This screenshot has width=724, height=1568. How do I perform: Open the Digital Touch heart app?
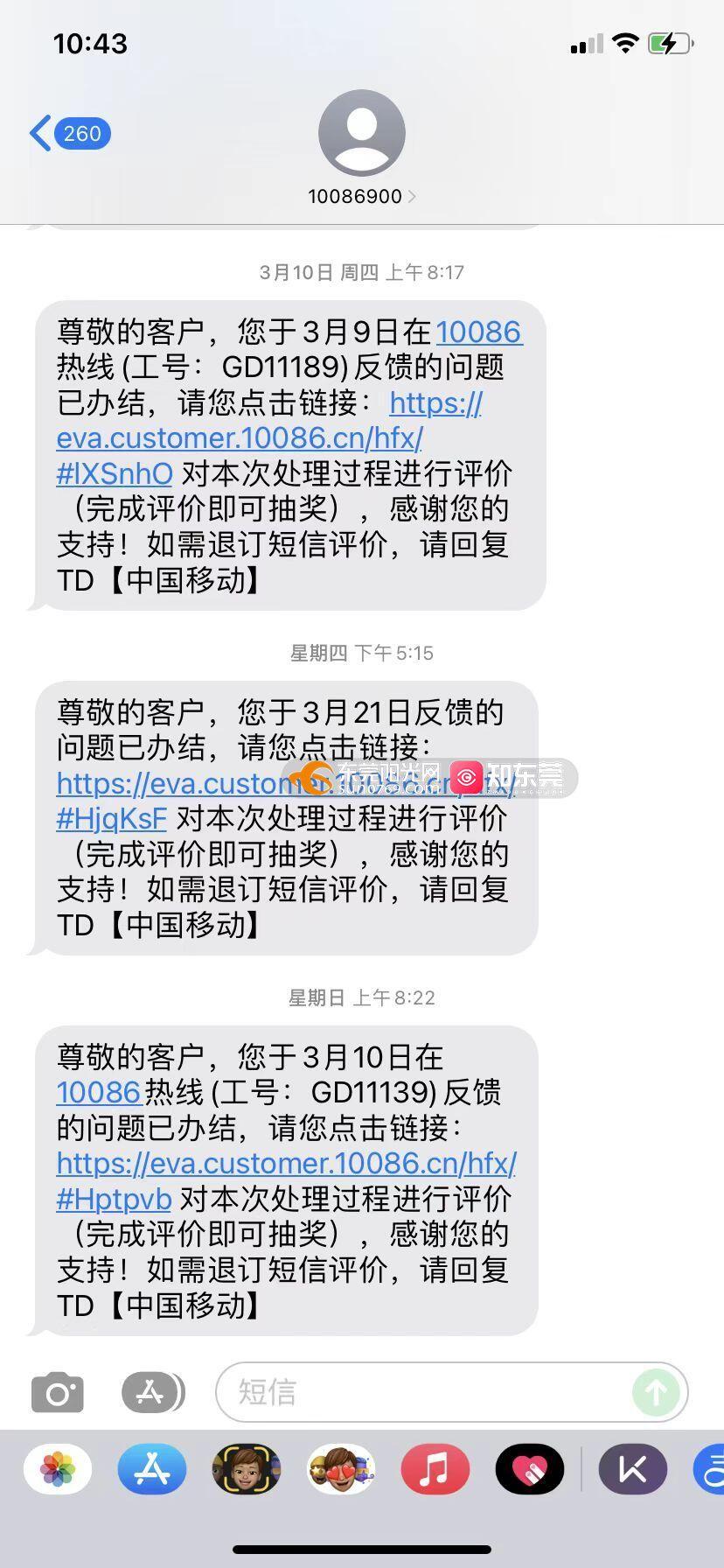point(530,1469)
